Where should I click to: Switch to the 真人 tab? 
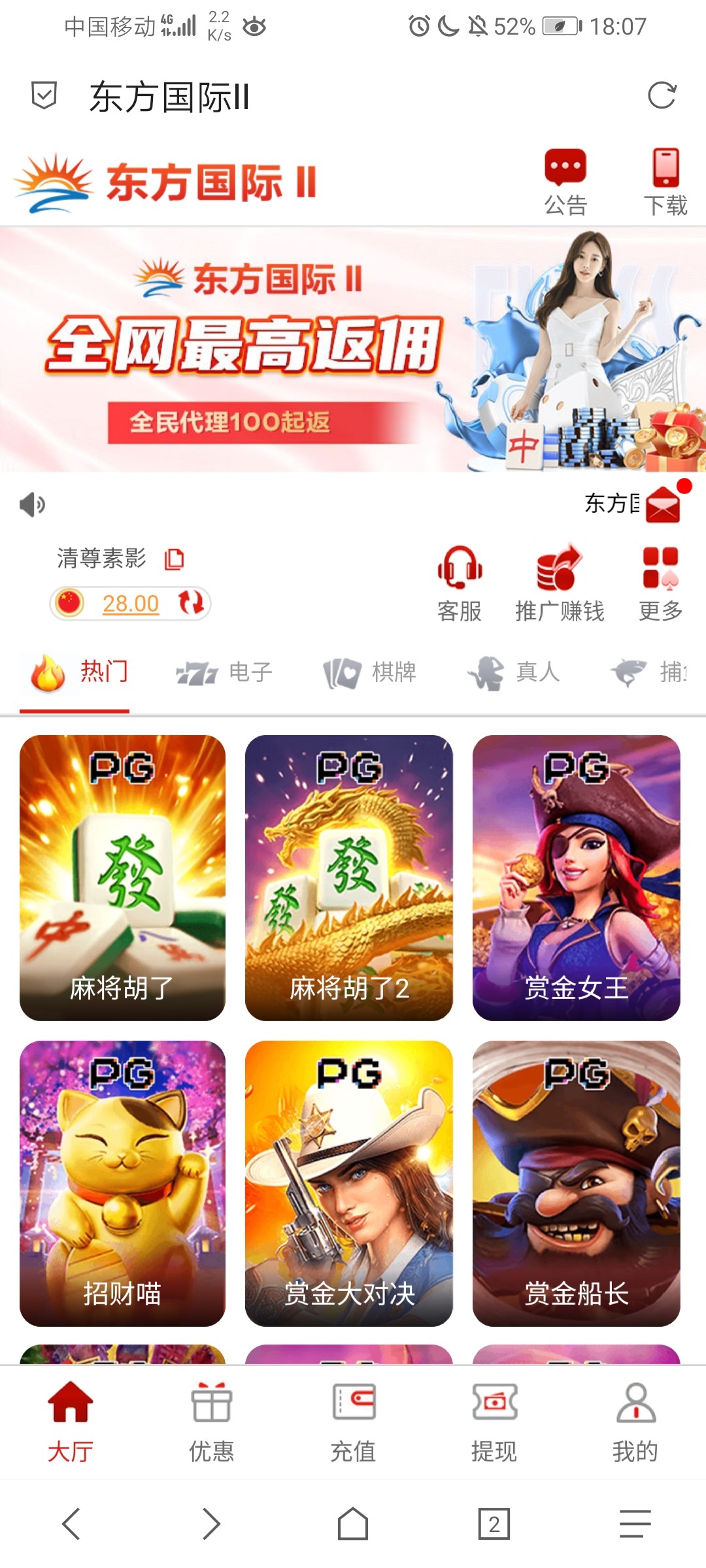(x=514, y=672)
